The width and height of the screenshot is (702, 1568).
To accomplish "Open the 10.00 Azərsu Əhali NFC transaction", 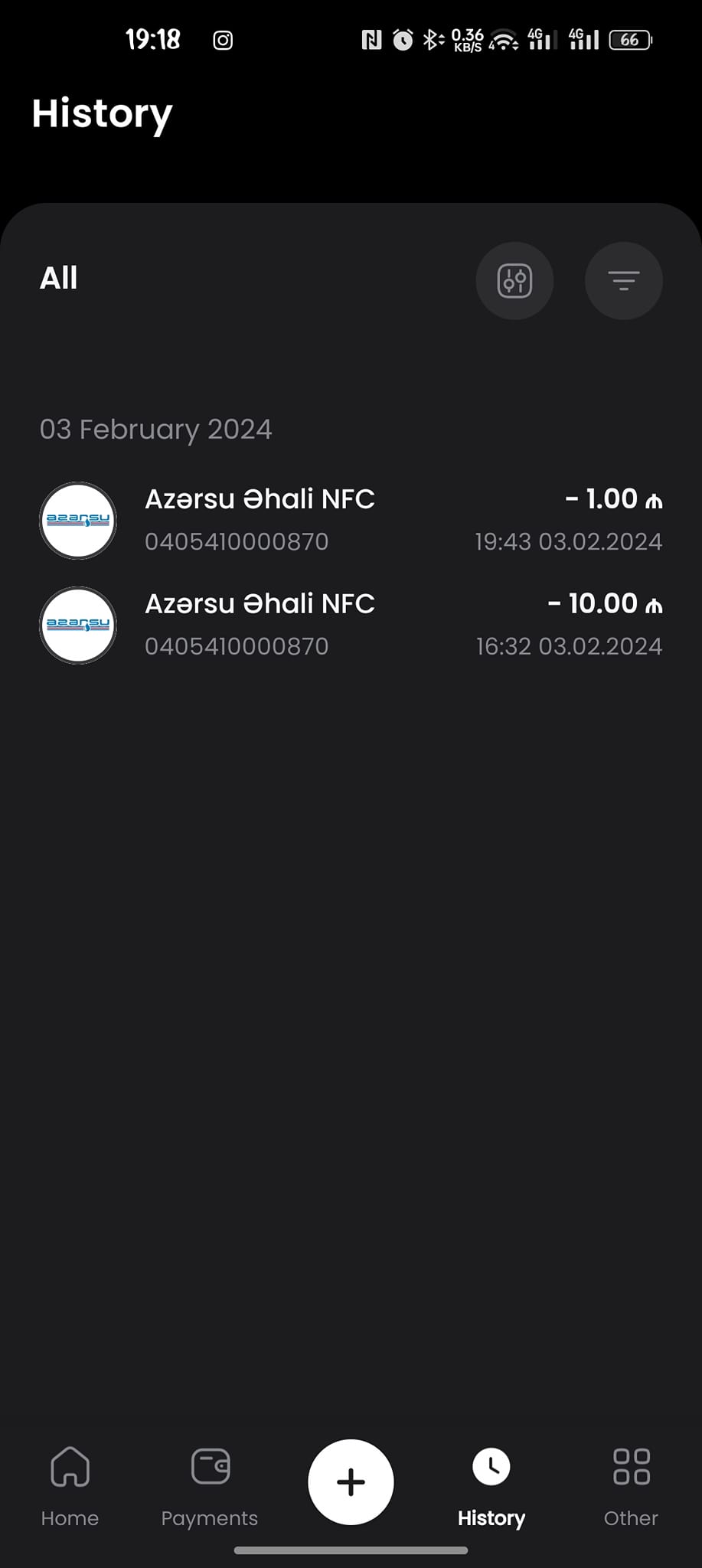I will pos(351,625).
